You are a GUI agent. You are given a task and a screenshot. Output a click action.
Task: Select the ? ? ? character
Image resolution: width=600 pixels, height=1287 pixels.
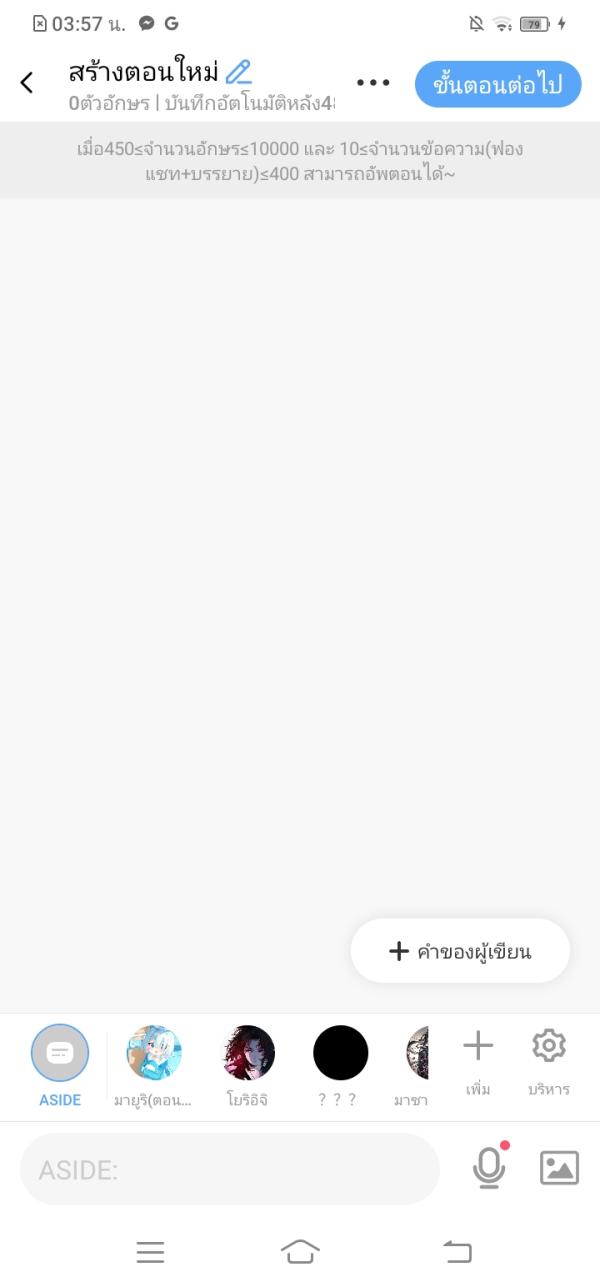pyautogui.click(x=340, y=1054)
